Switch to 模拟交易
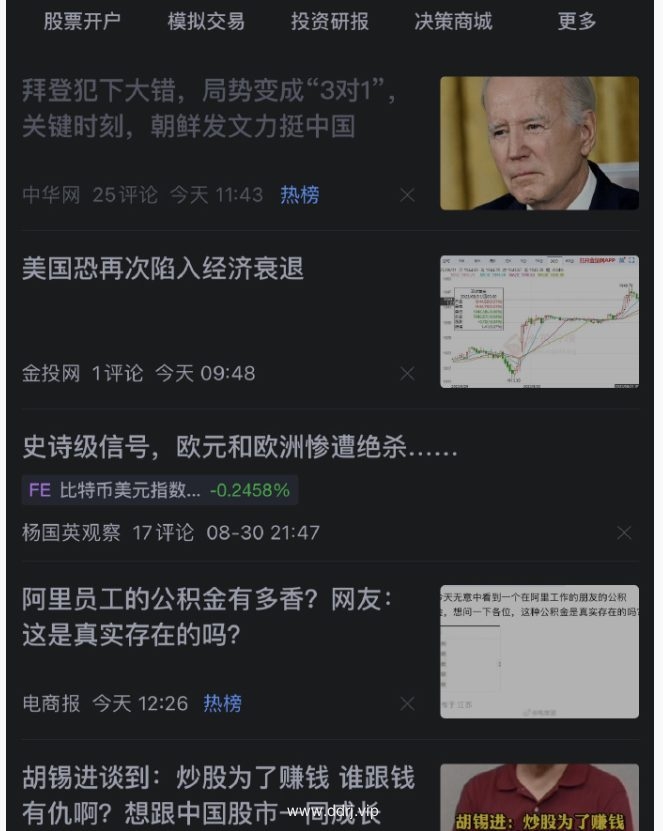The width and height of the screenshot is (663, 831). (x=205, y=21)
